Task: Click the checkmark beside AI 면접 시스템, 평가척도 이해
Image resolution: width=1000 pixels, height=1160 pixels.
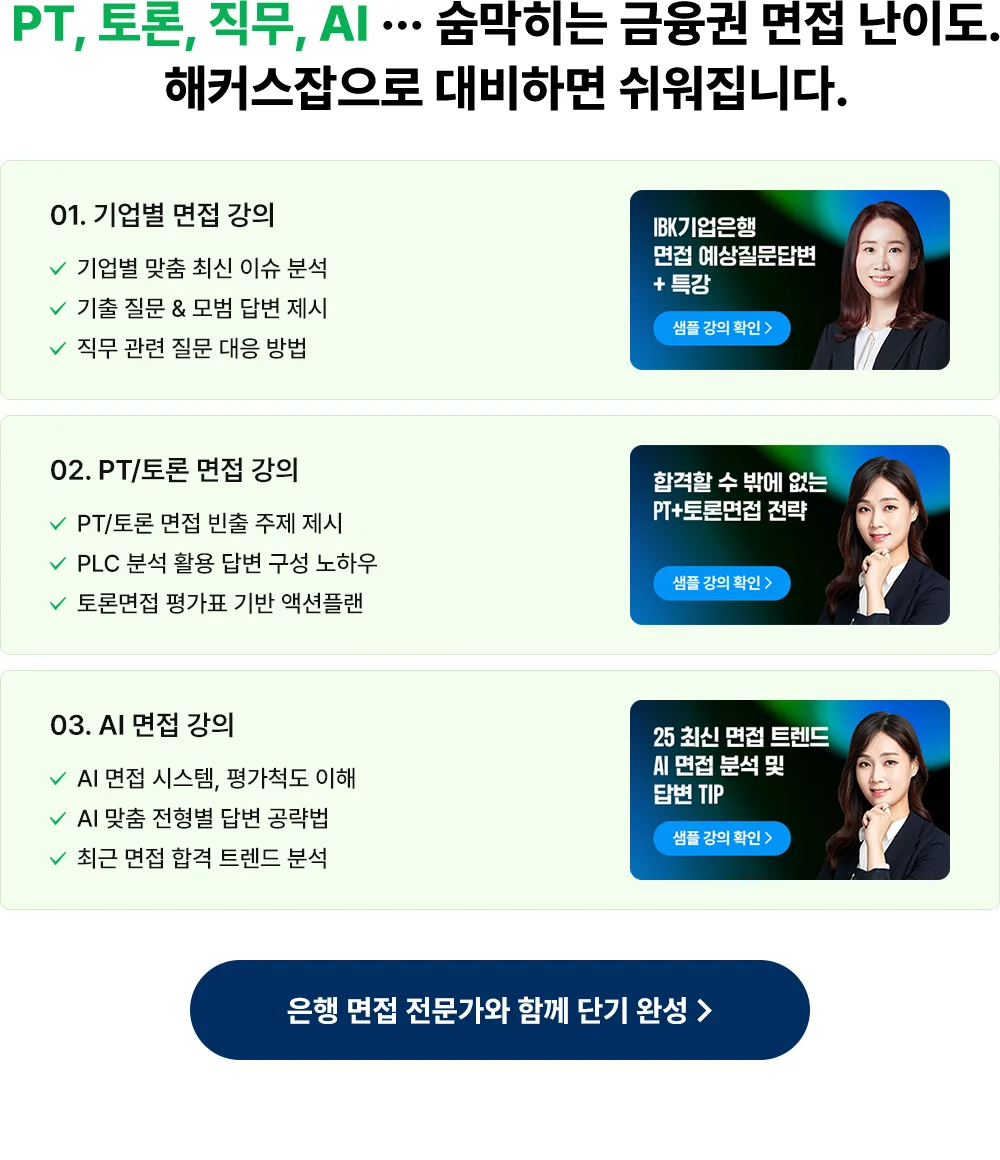Action: tap(58, 777)
